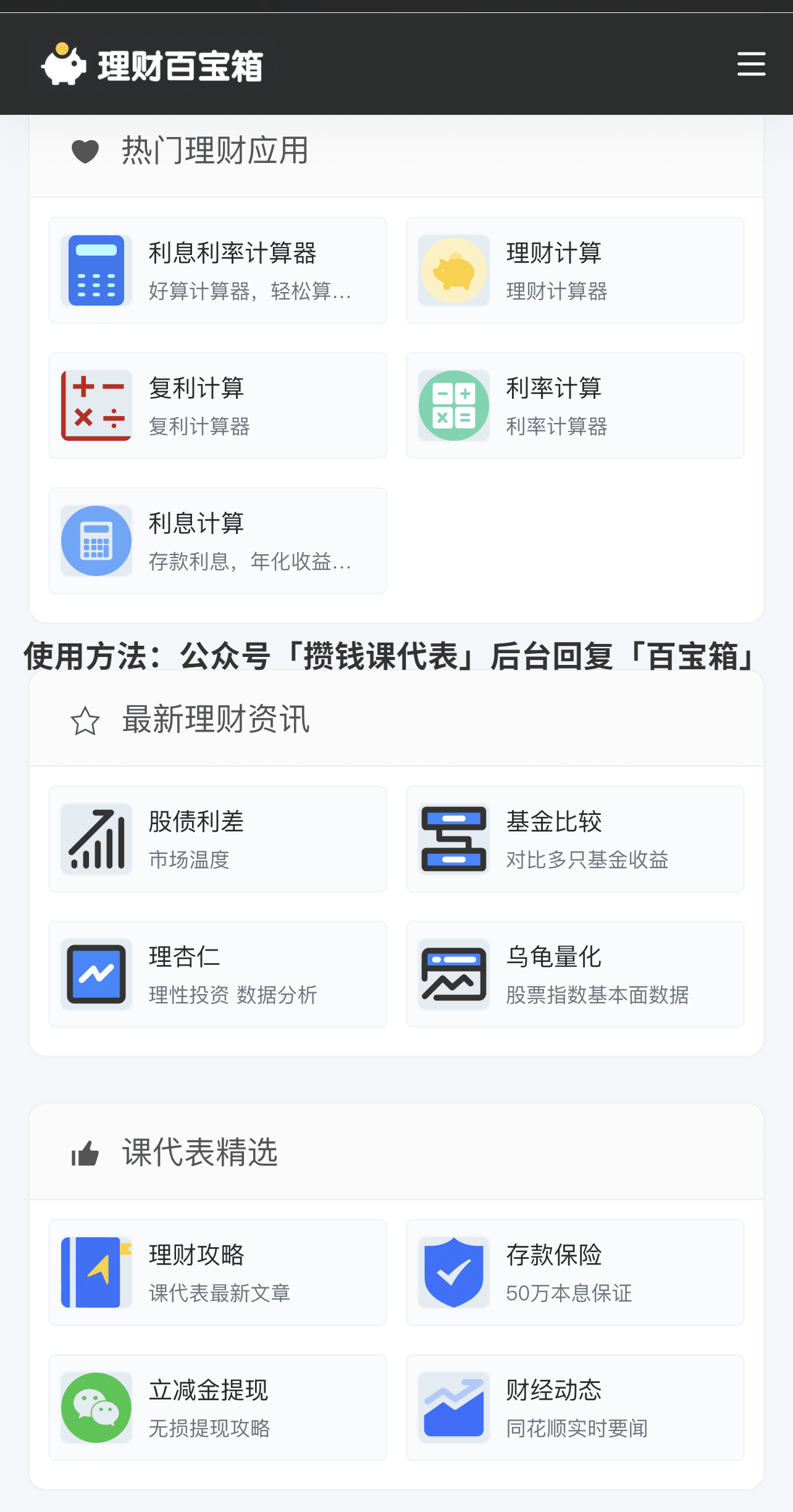Image resolution: width=793 pixels, height=1512 pixels.
Task: Open the 存款保险 card
Action: [575, 1272]
